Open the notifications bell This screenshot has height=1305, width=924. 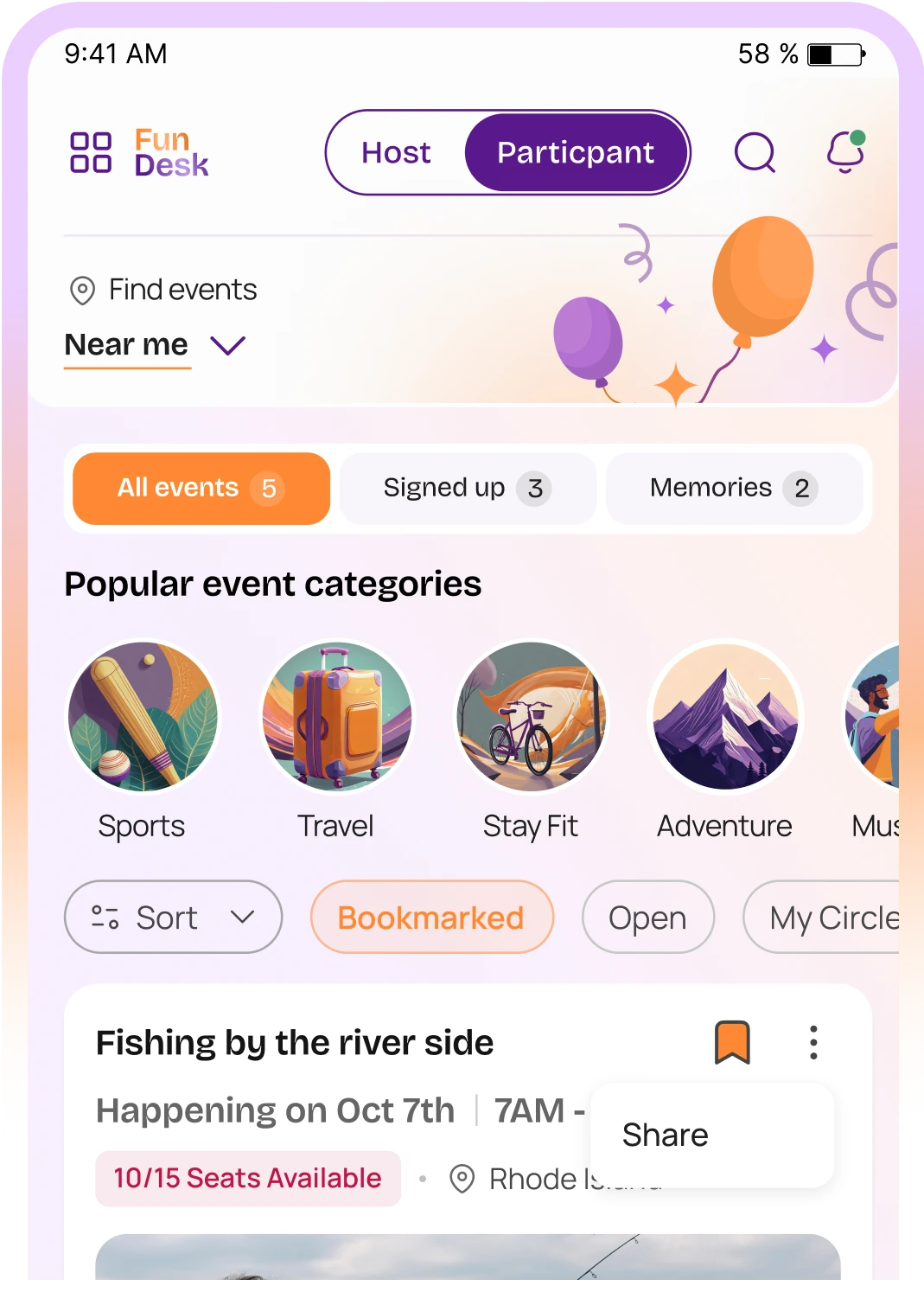pyautogui.click(x=845, y=152)
